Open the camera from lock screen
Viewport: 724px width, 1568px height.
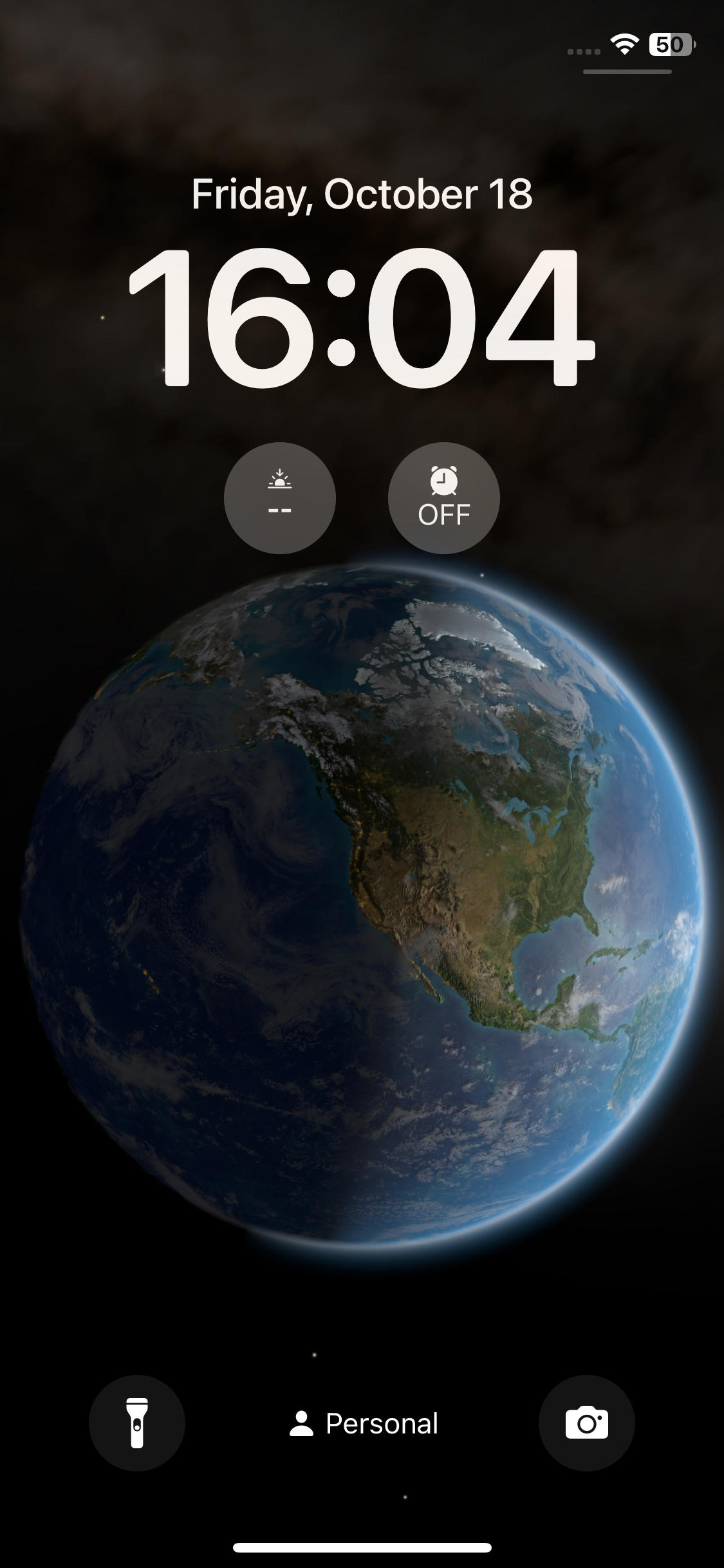(x=586, y=1423)
